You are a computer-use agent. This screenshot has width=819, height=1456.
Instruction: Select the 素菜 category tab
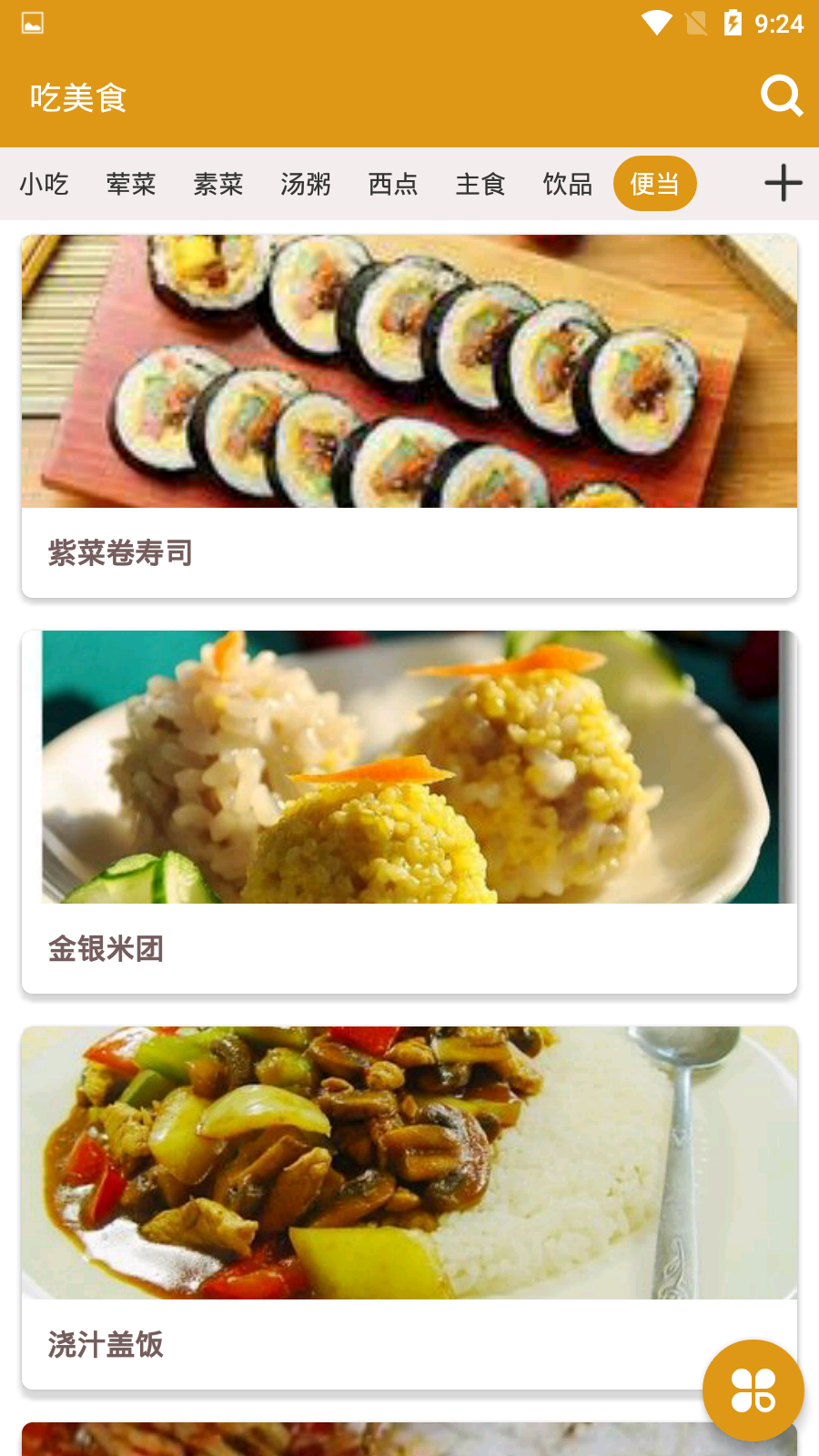(x=218, y=184)
